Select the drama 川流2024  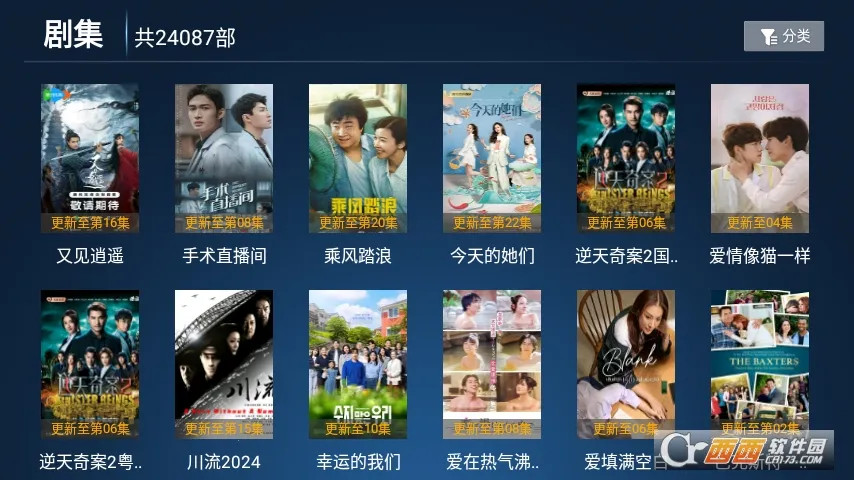pos(224,364)
